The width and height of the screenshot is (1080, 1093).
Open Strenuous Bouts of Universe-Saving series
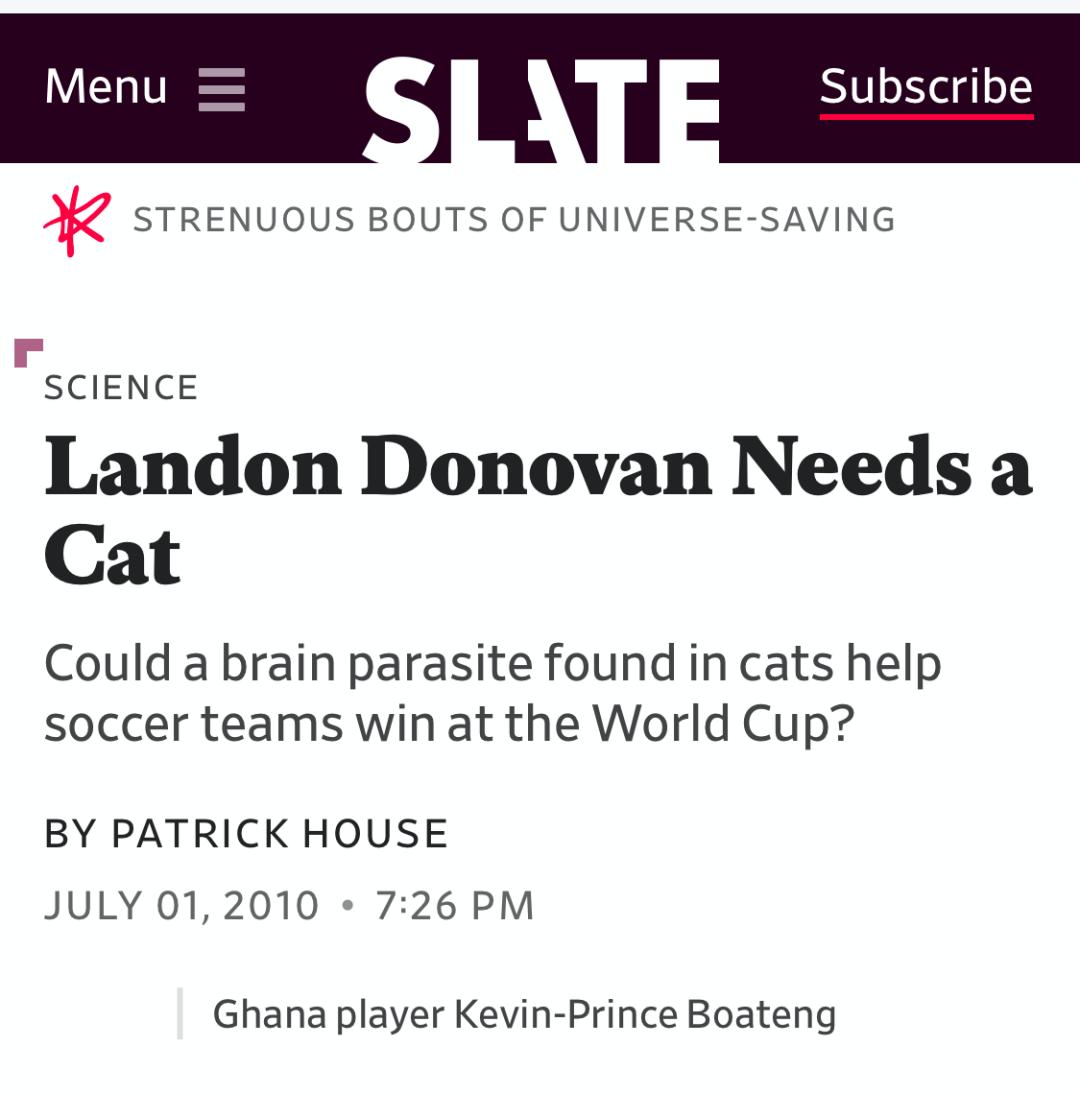pyautogui.click(x=513, y=219)
